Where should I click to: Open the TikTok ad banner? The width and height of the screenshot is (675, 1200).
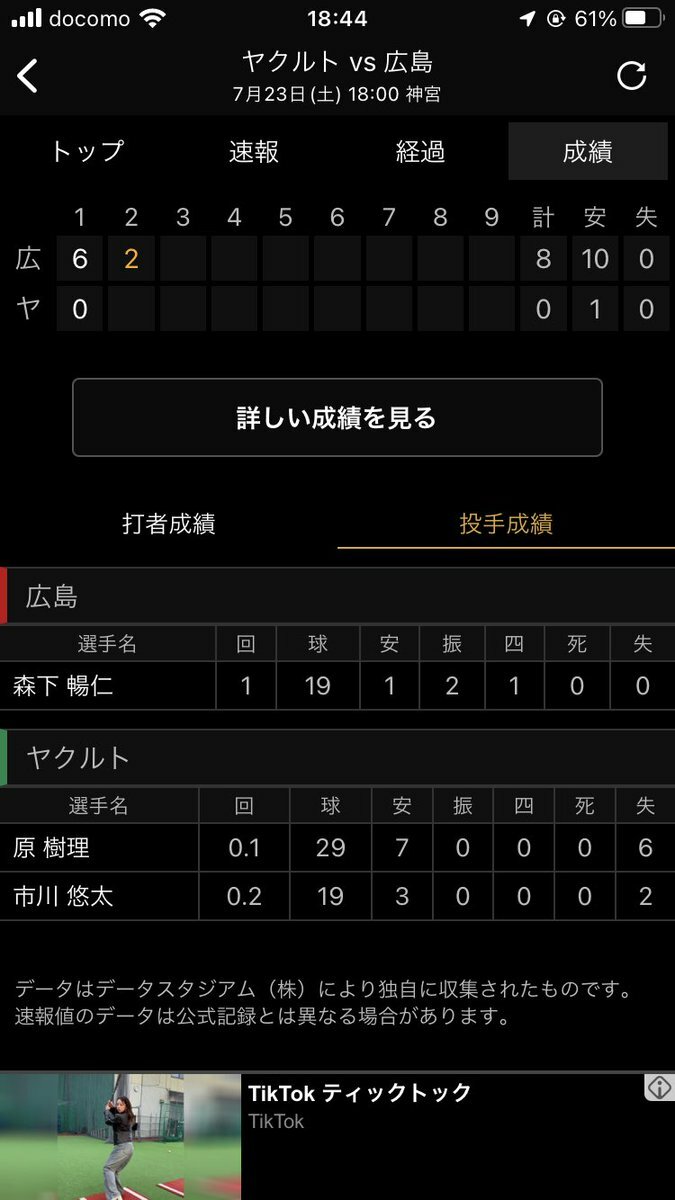click(x=337, y=1137)
